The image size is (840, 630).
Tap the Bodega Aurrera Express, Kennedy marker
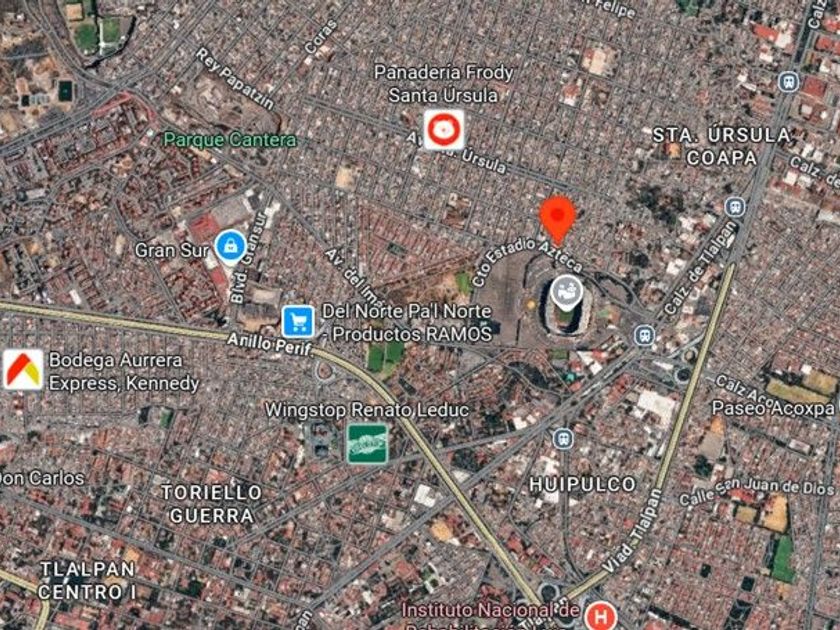pyautogui.click(x=22, y=370)
